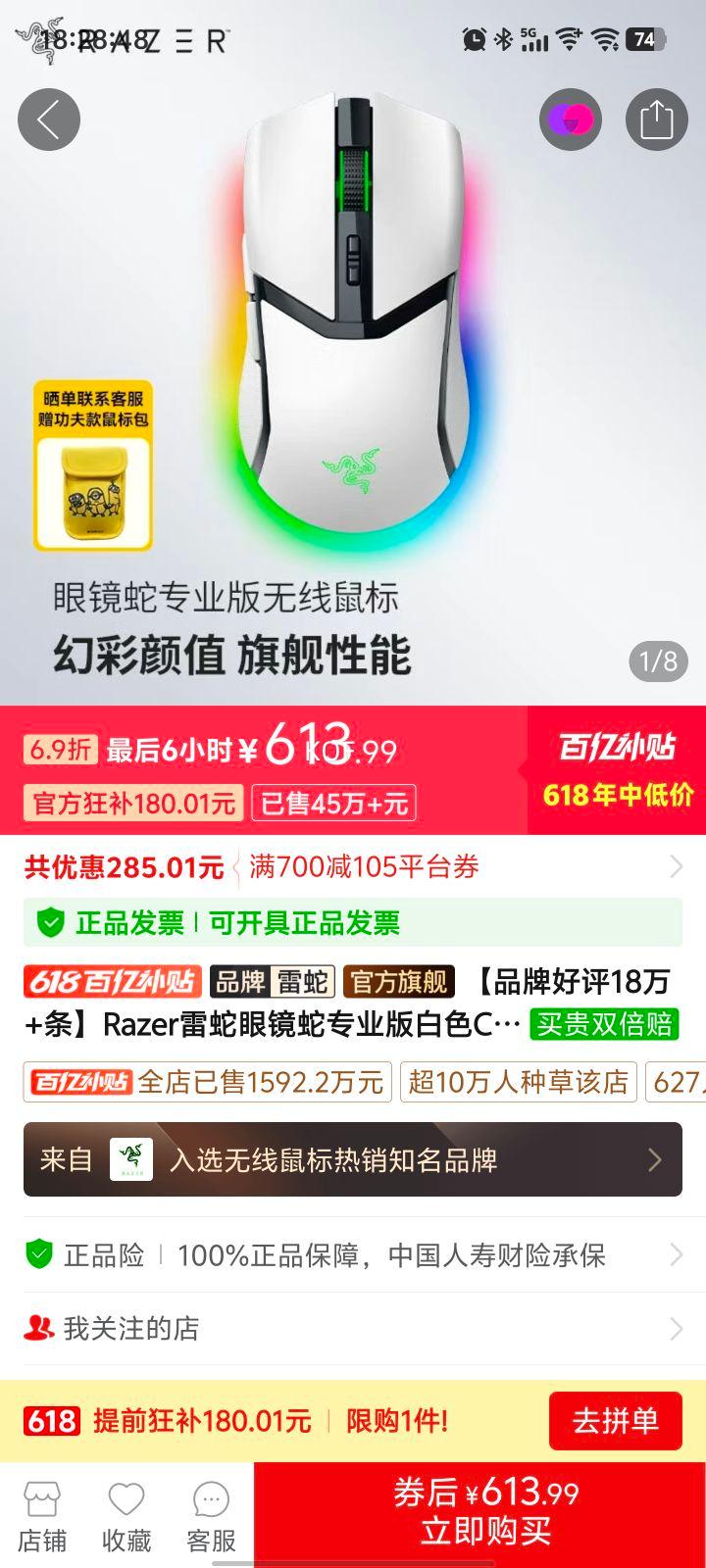
Task: Tap the 买贵双倍赔 badge
Action: [604, 1024]
